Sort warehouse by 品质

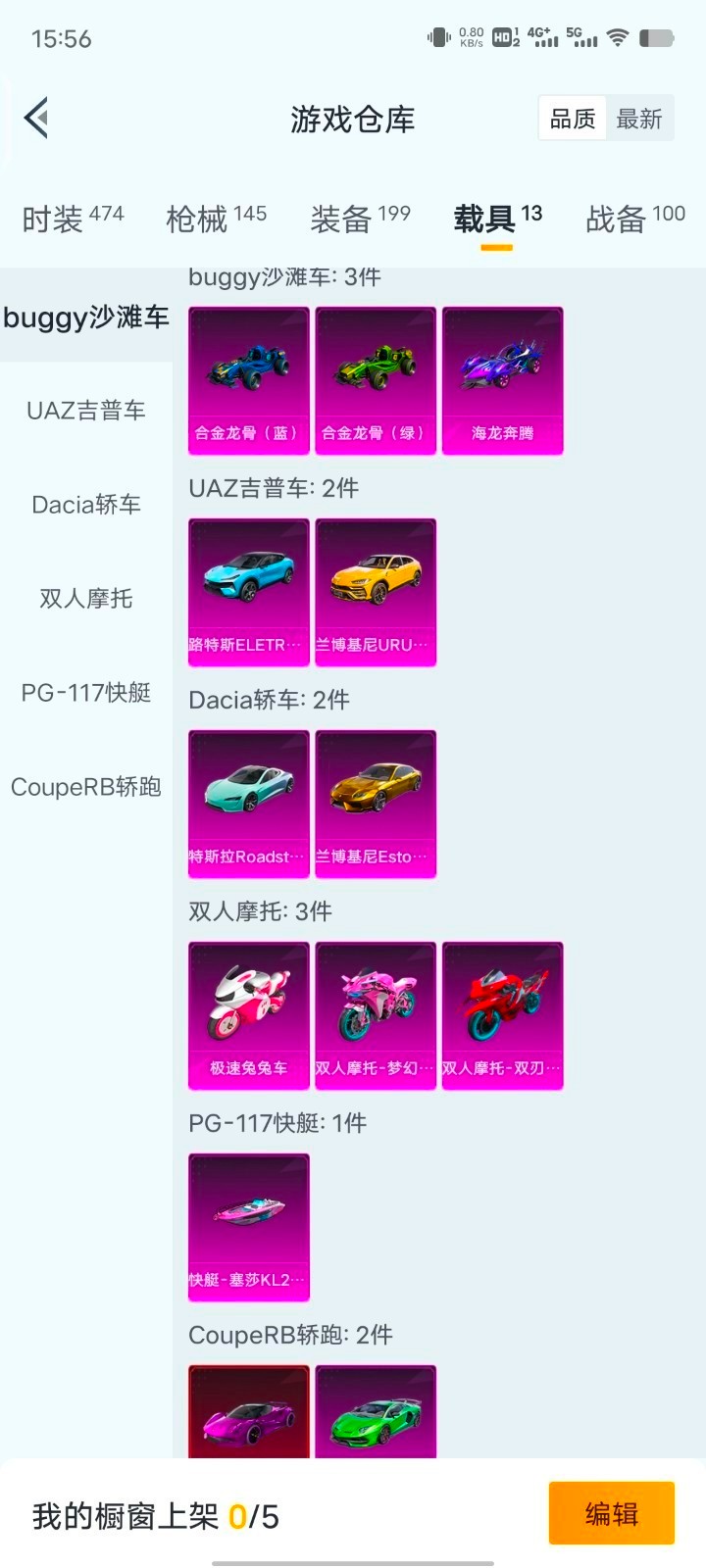[573, 120]
